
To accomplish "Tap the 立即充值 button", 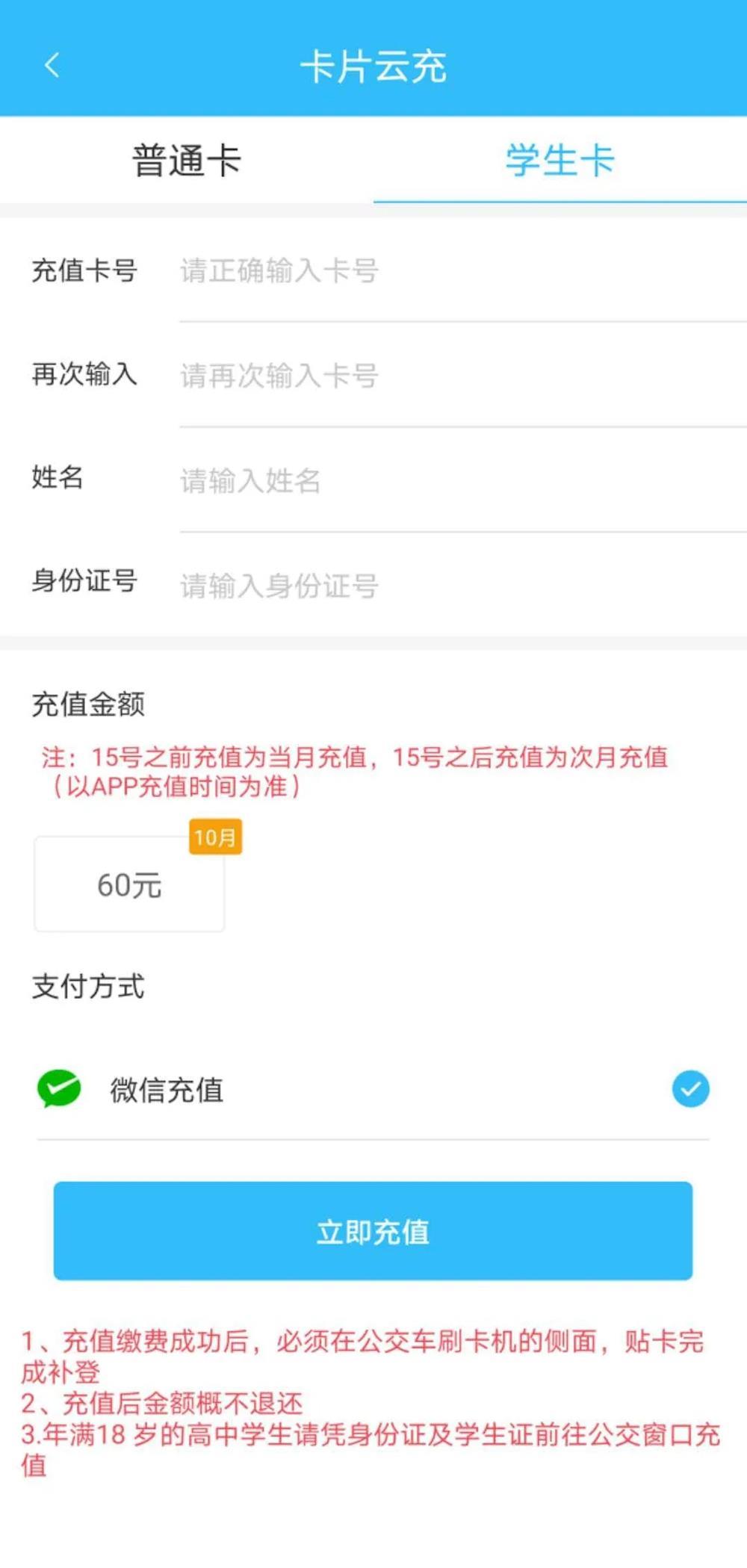I will (x=373, y=1231).
